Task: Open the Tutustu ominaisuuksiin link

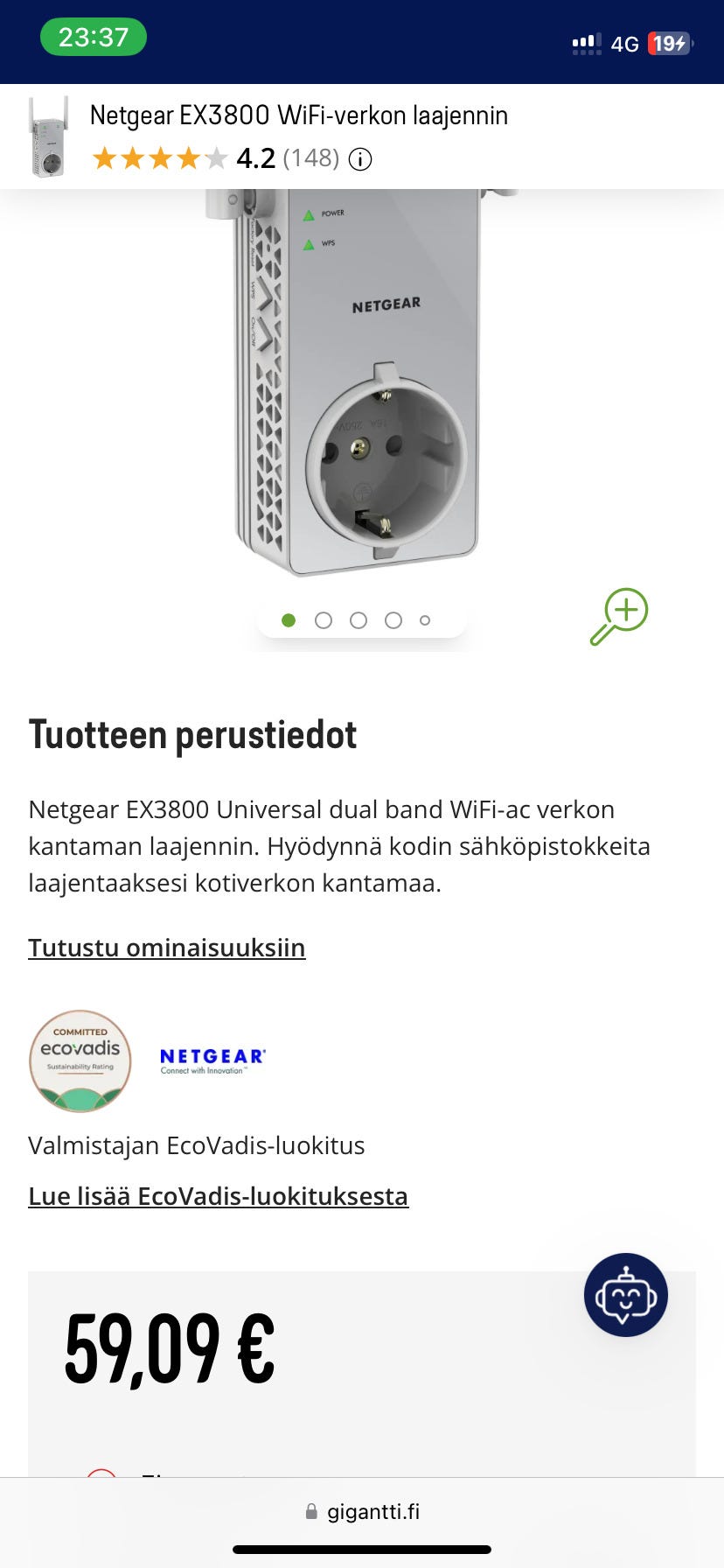Action: point(167,948)
